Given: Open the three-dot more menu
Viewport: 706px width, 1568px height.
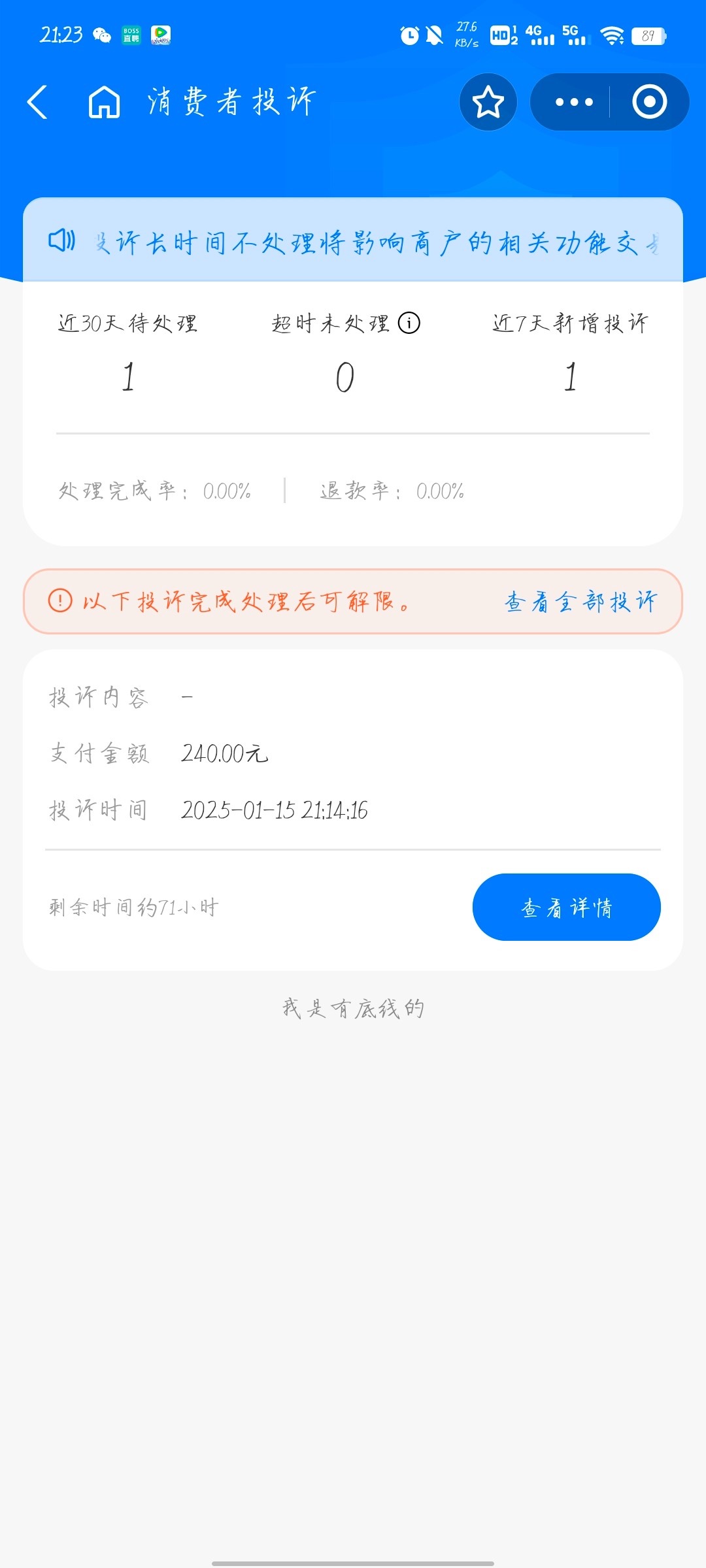Looking at the screenshot, I should (x=573, y=102).
